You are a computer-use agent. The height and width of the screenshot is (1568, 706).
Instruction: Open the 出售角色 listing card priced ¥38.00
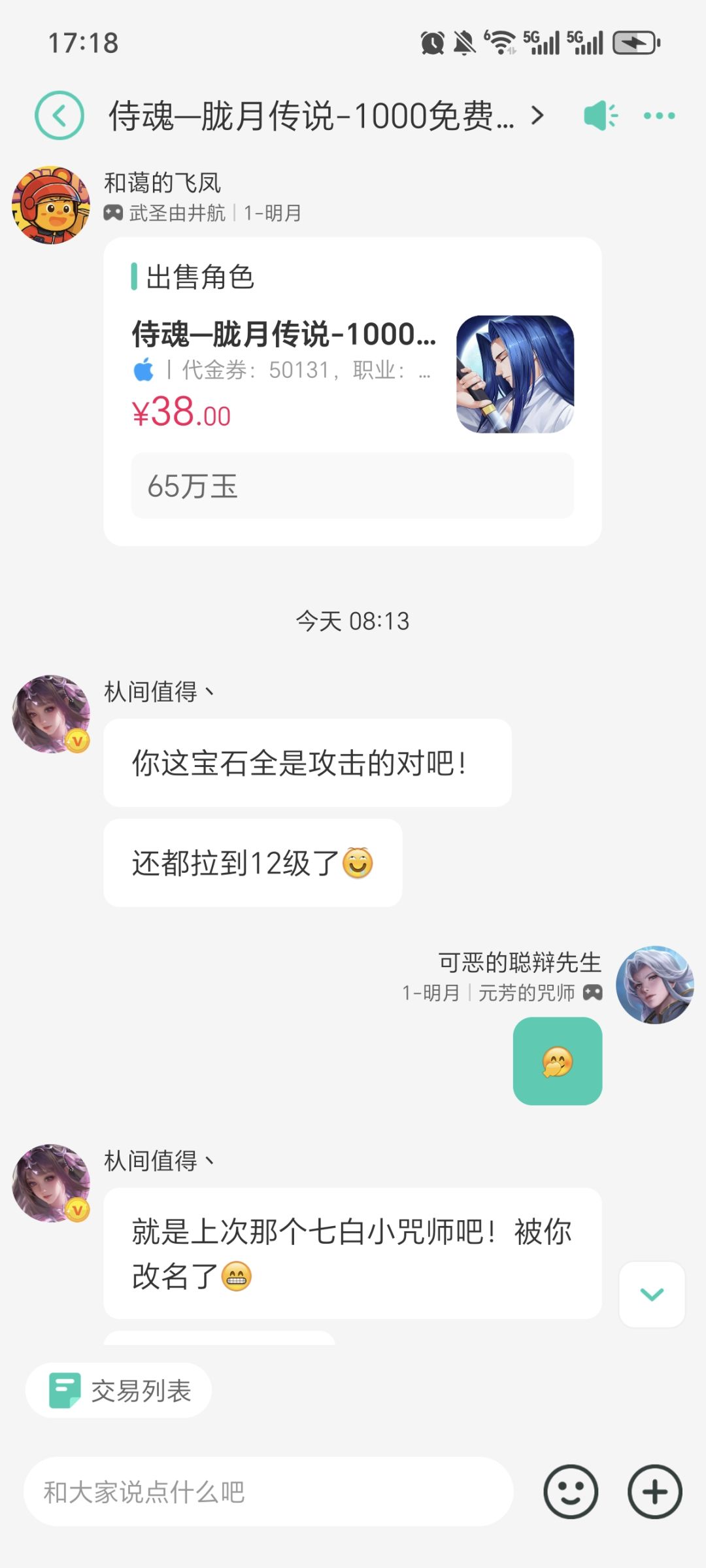352,391
